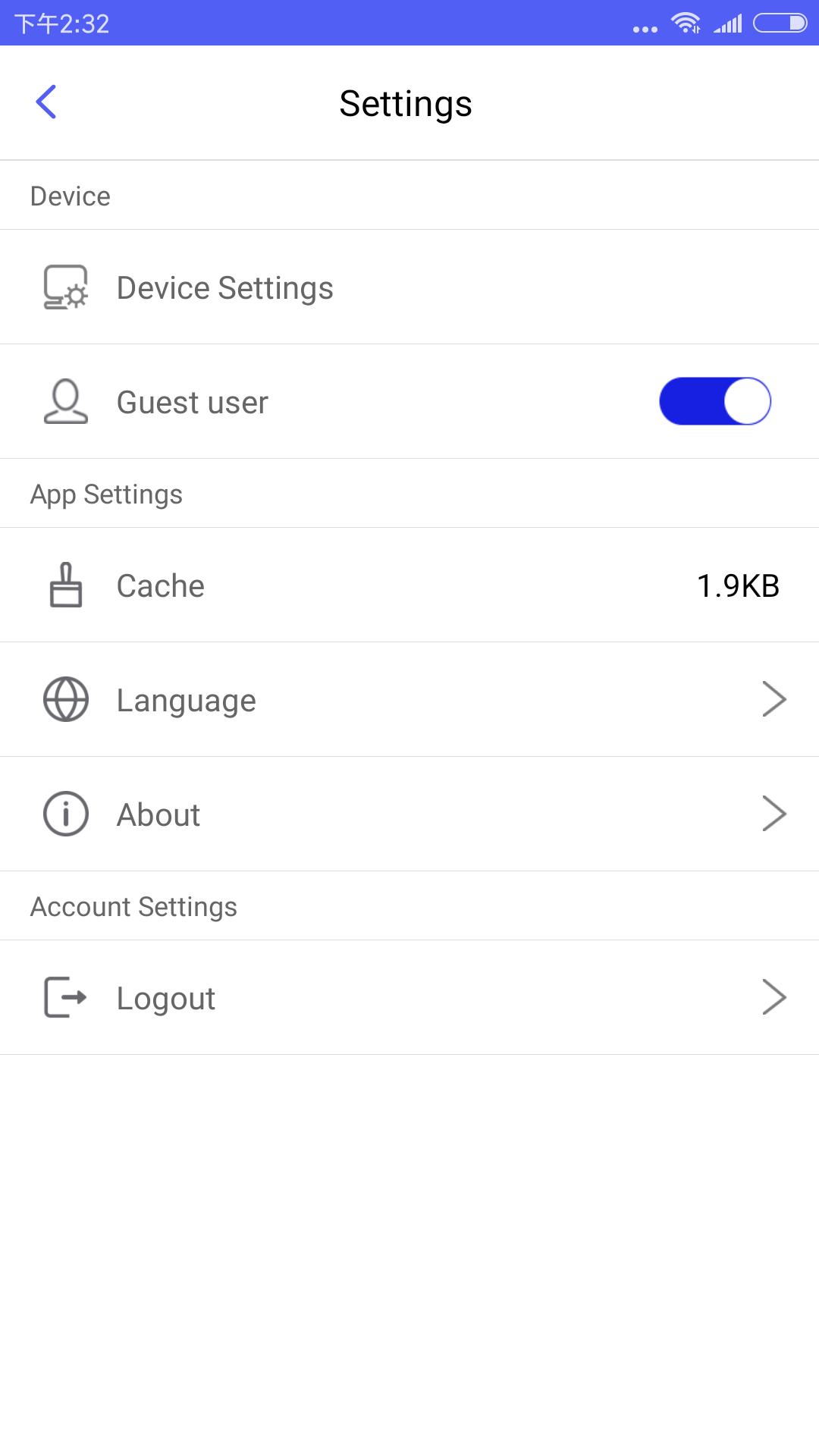Screen dimensions: 819x1456
Task: Tap the chevron next to Logout
Action: click(774, 998)
